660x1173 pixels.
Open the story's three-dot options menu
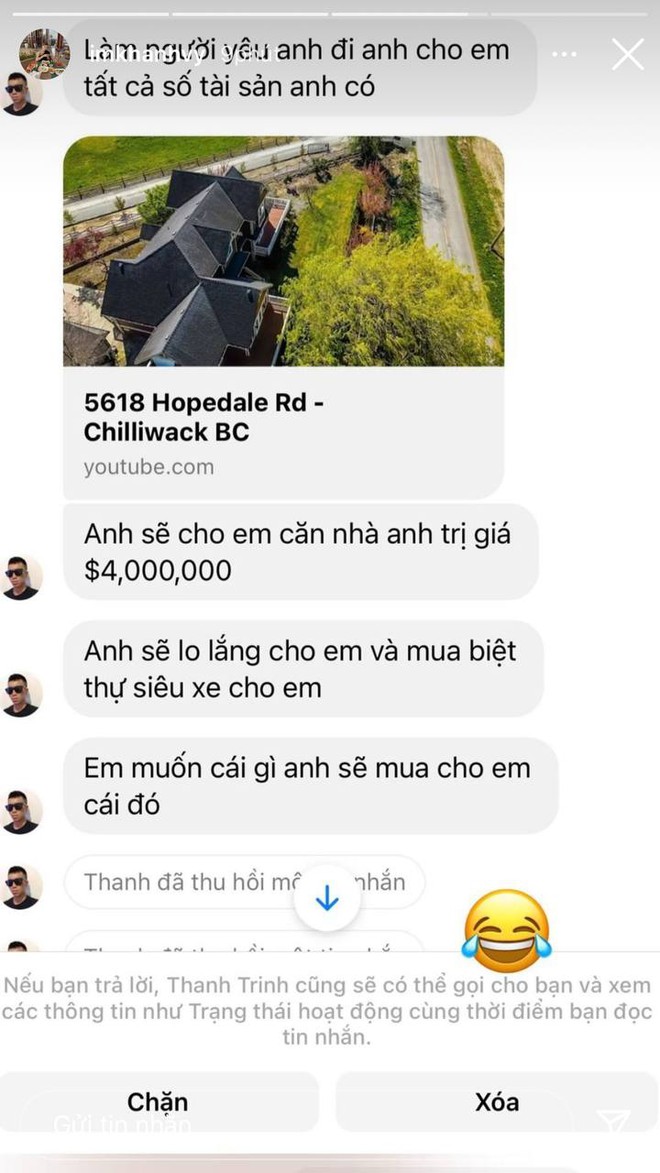click(x=564, y=54)
